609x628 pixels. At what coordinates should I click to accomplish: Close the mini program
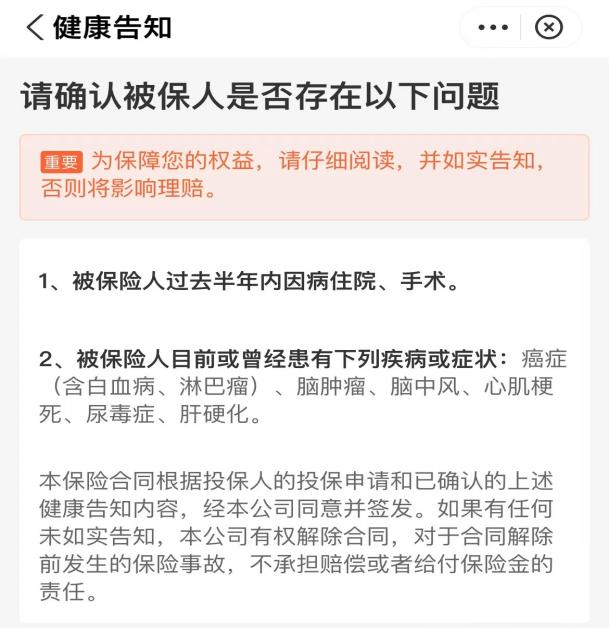pyautogui.click(x=549, y=27)
